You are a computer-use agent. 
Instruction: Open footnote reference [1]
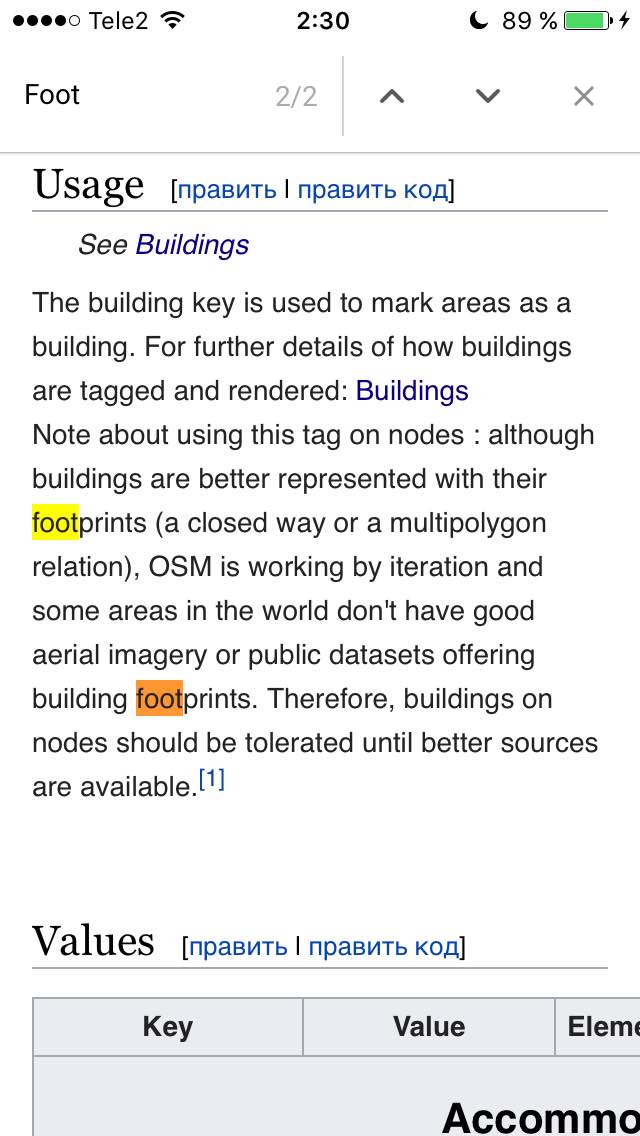pyautogui.click(x=212, y=780)
